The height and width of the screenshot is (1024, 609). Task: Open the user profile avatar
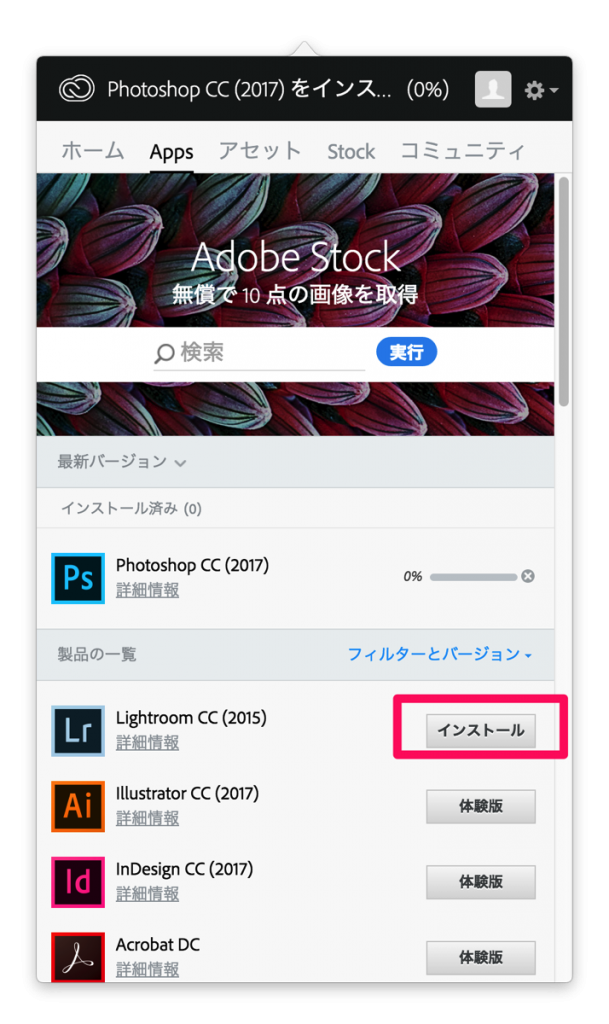pyautogui.click(x=493, y=90)
